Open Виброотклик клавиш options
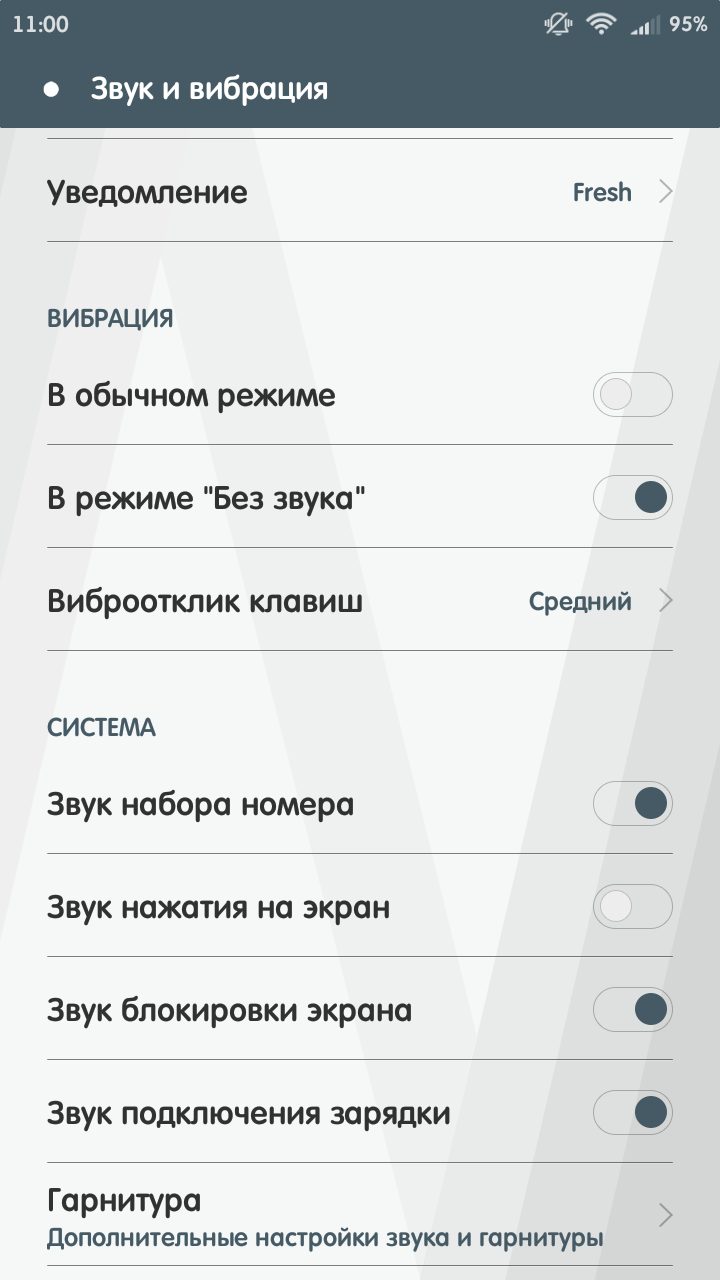The width and height of the screenshot is (720, 1280). [360, 601]
